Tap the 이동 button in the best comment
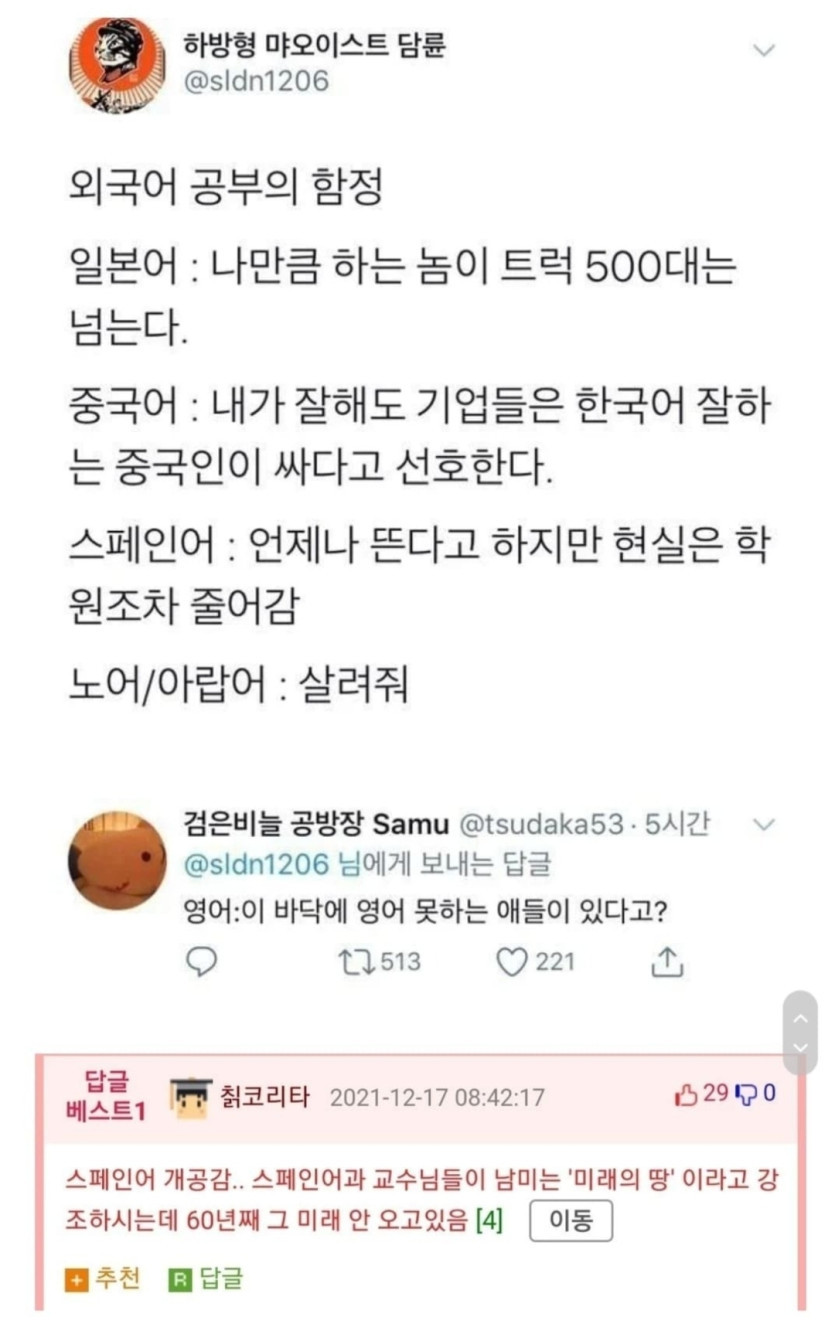Image resolution: width=835 pixels, height=1324 pixels. pos(570,1220)
